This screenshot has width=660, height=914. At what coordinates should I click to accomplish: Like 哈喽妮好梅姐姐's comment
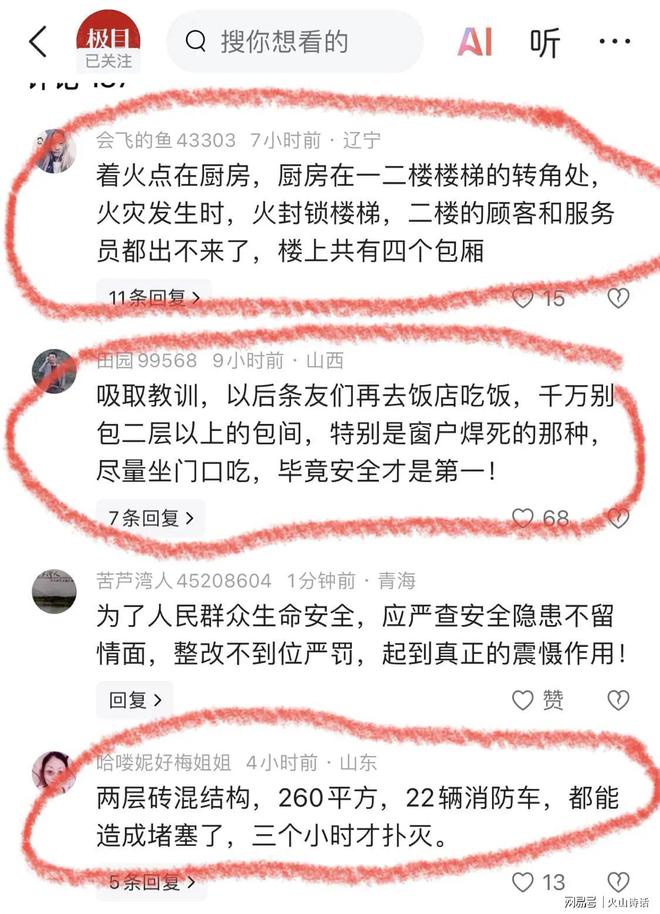(x=523, y=882)
